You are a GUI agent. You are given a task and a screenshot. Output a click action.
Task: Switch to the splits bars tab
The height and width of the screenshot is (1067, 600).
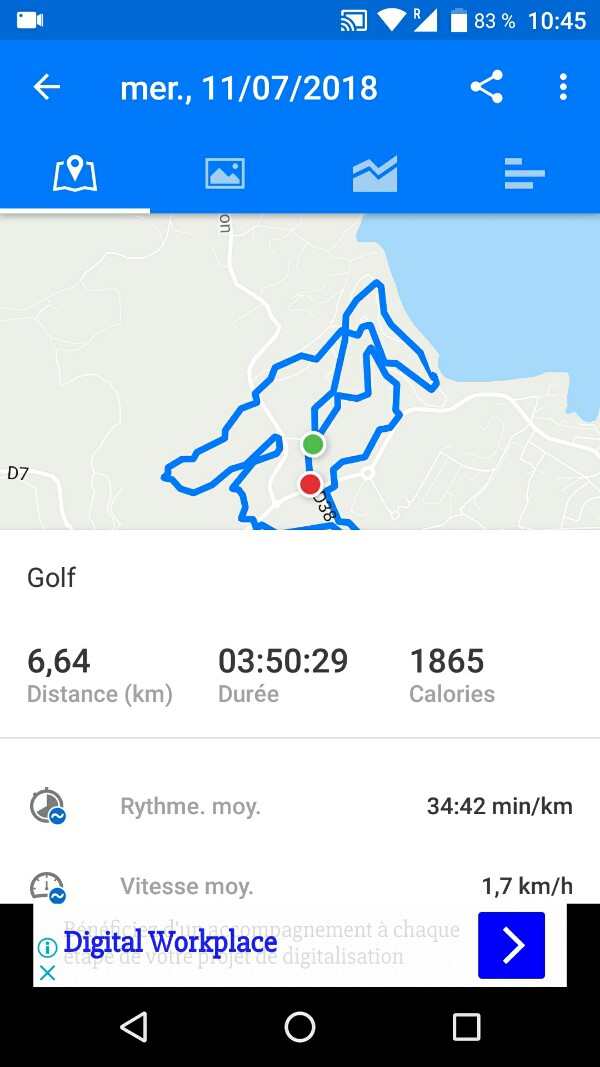pos(524,174)
